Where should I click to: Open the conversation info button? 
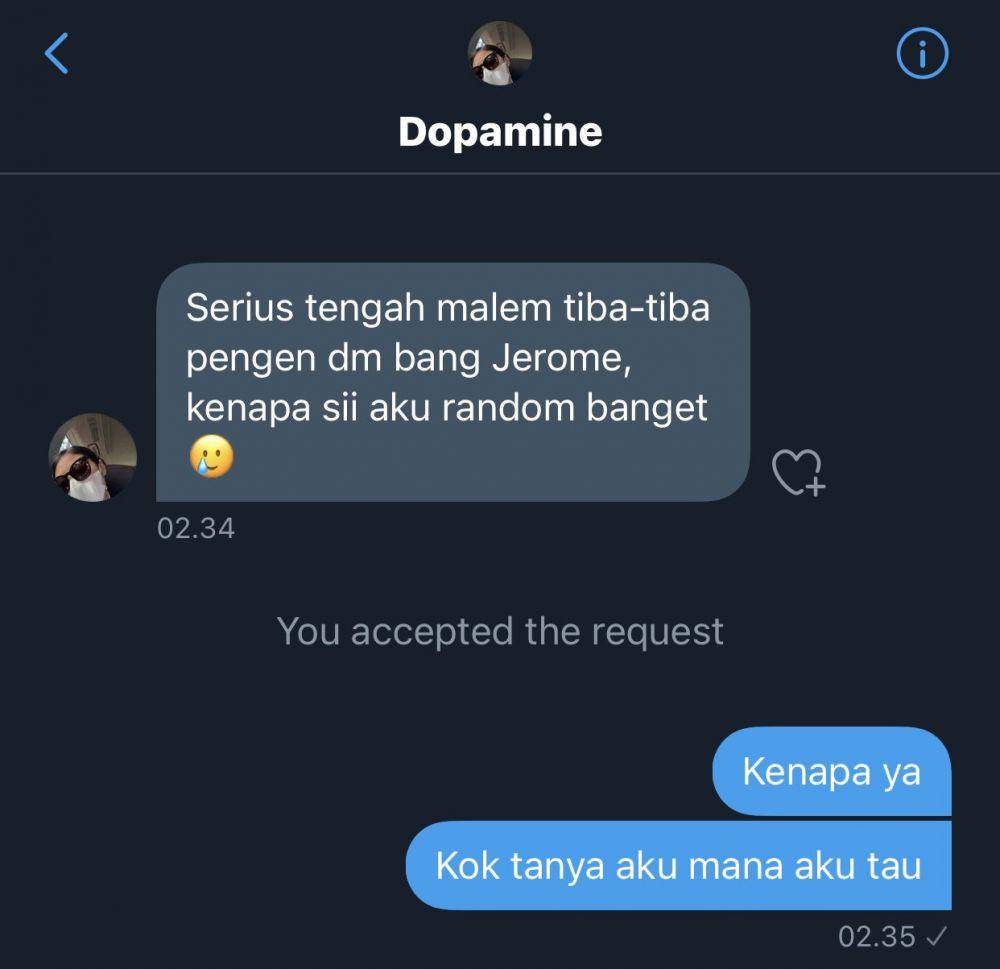(x=921, y=53)
